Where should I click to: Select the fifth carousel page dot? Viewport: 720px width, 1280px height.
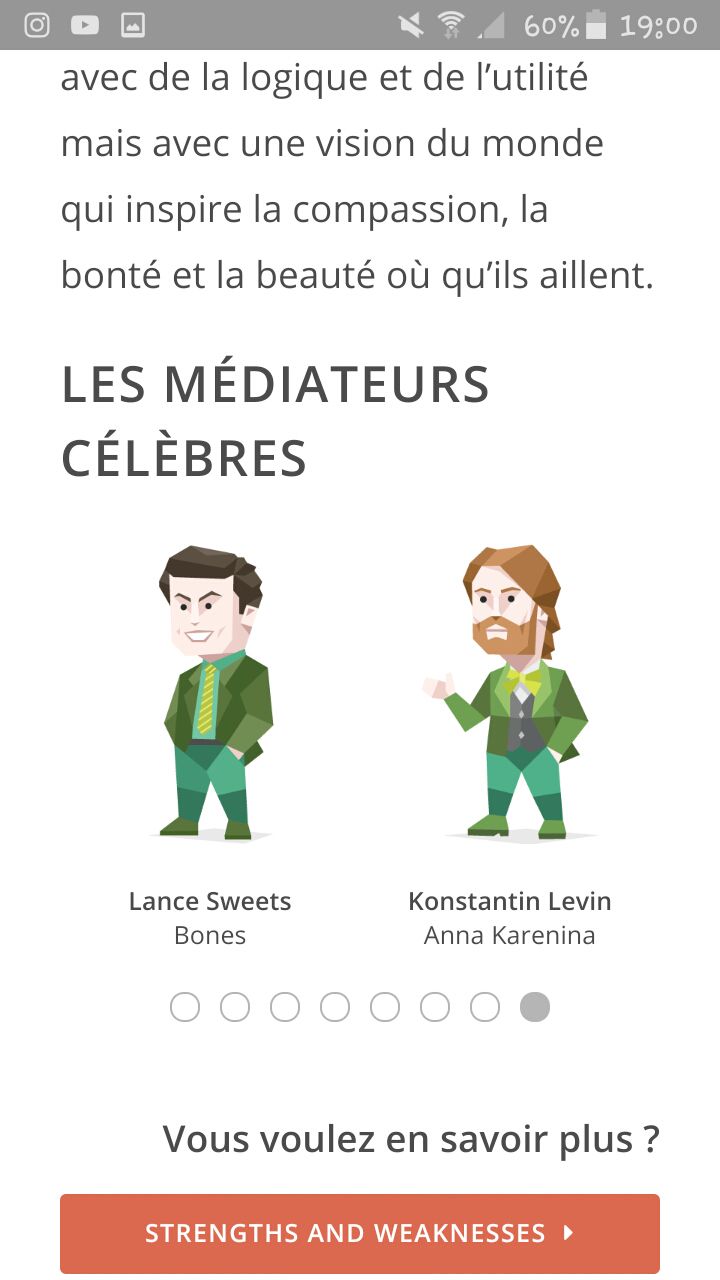click(385, 1007)
